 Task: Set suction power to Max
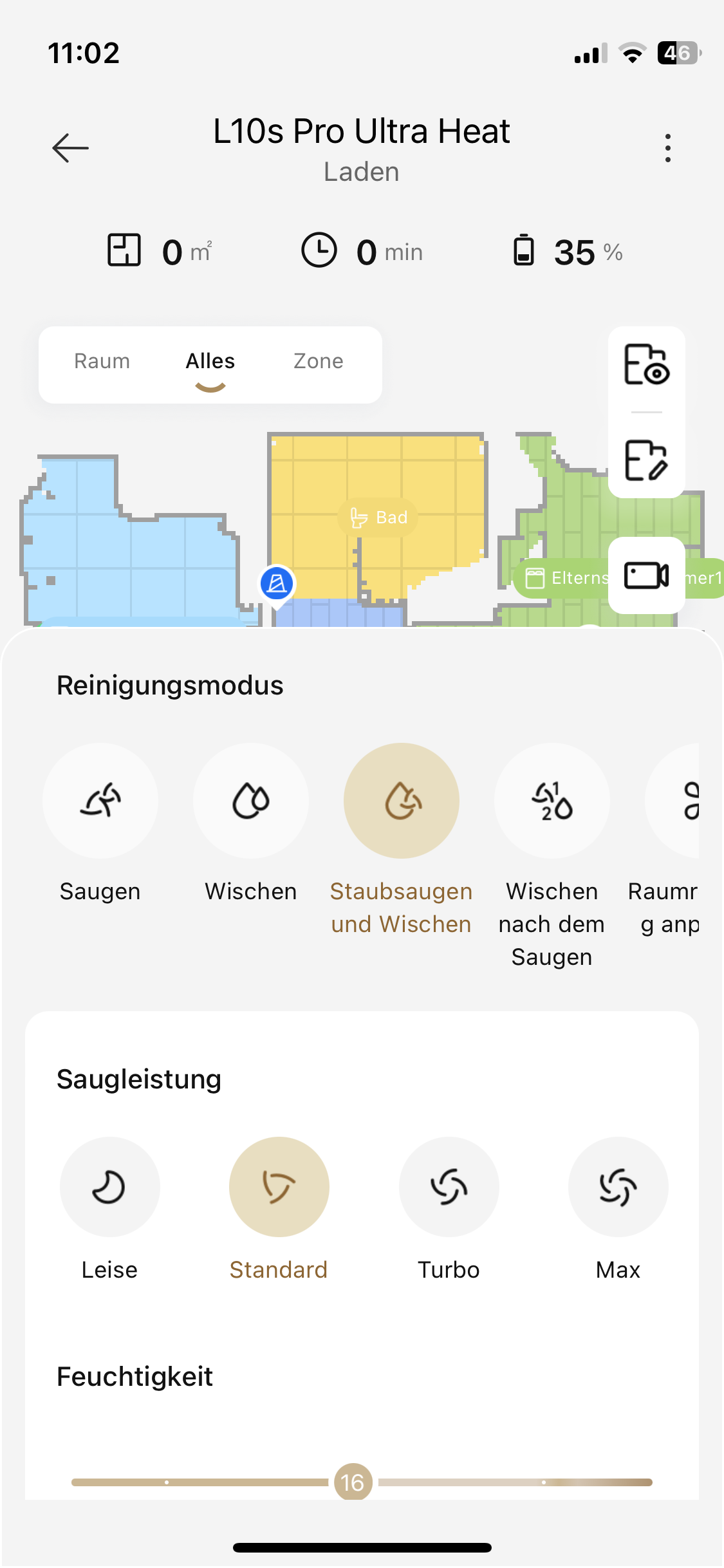618,1187
